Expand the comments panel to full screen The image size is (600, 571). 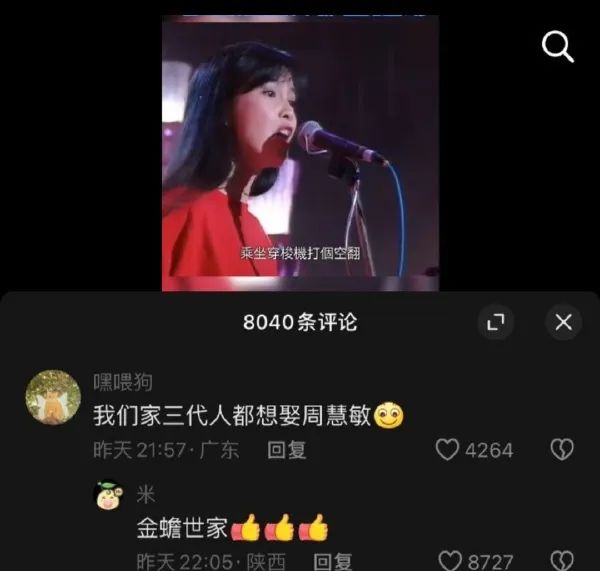tap(495, 322)
